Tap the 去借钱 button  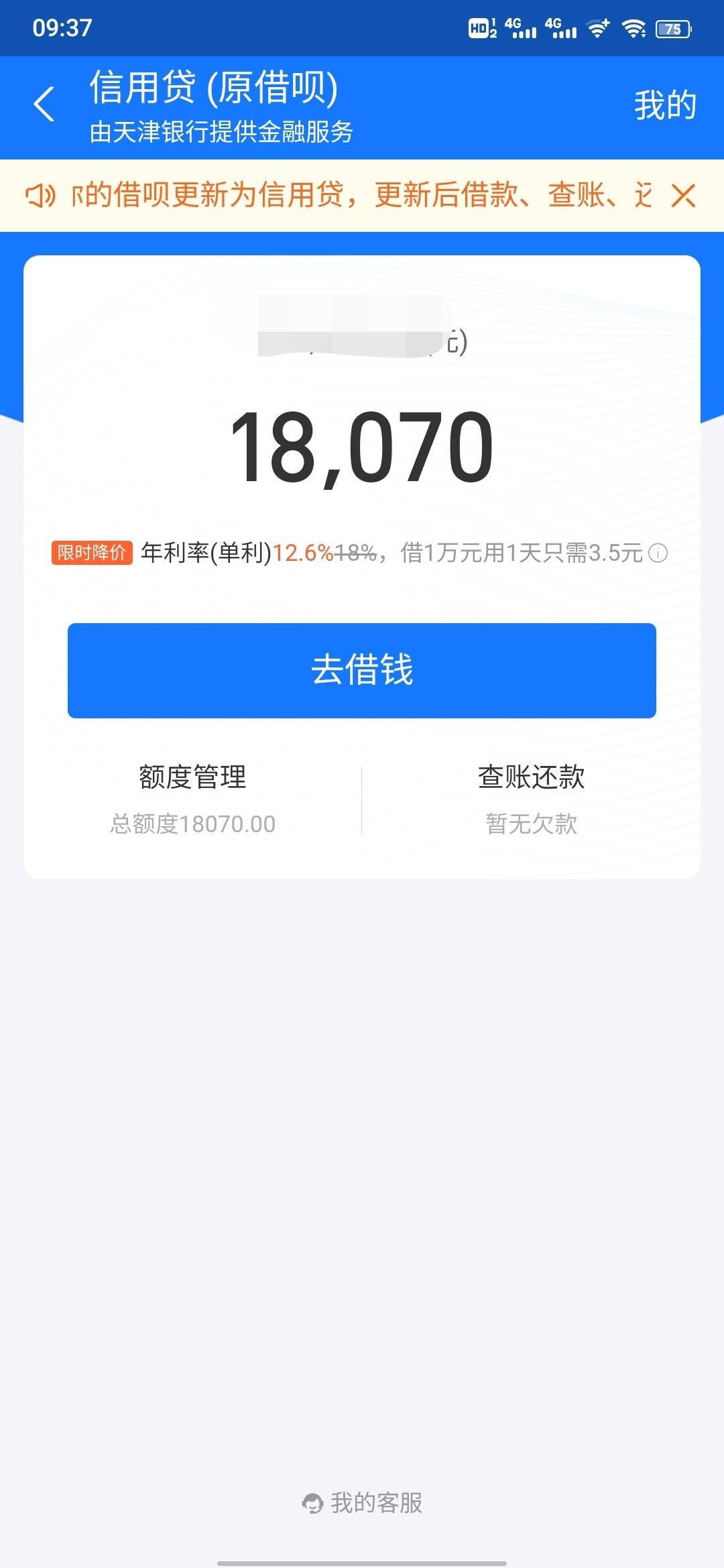point(362,670)
